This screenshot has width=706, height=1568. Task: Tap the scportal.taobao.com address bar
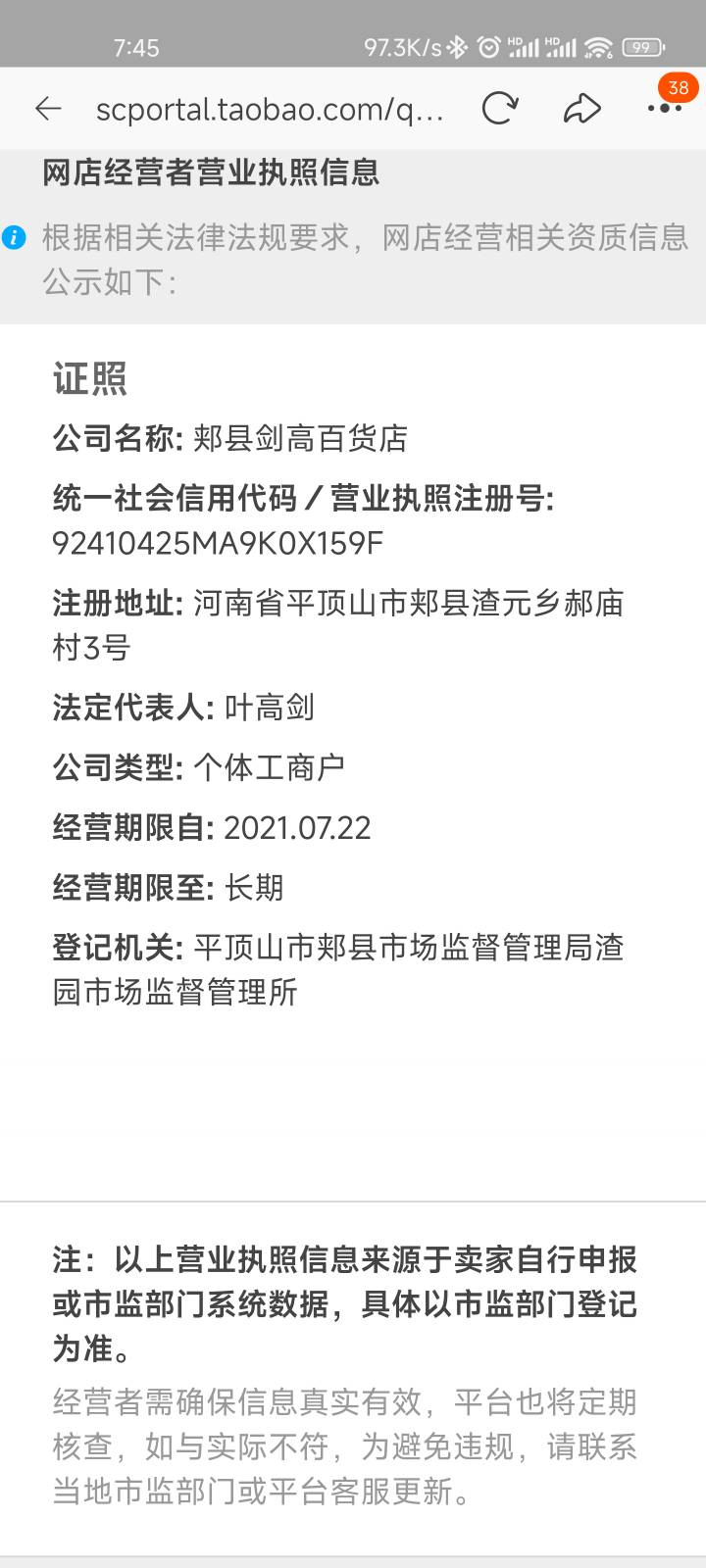coord(270,109)
